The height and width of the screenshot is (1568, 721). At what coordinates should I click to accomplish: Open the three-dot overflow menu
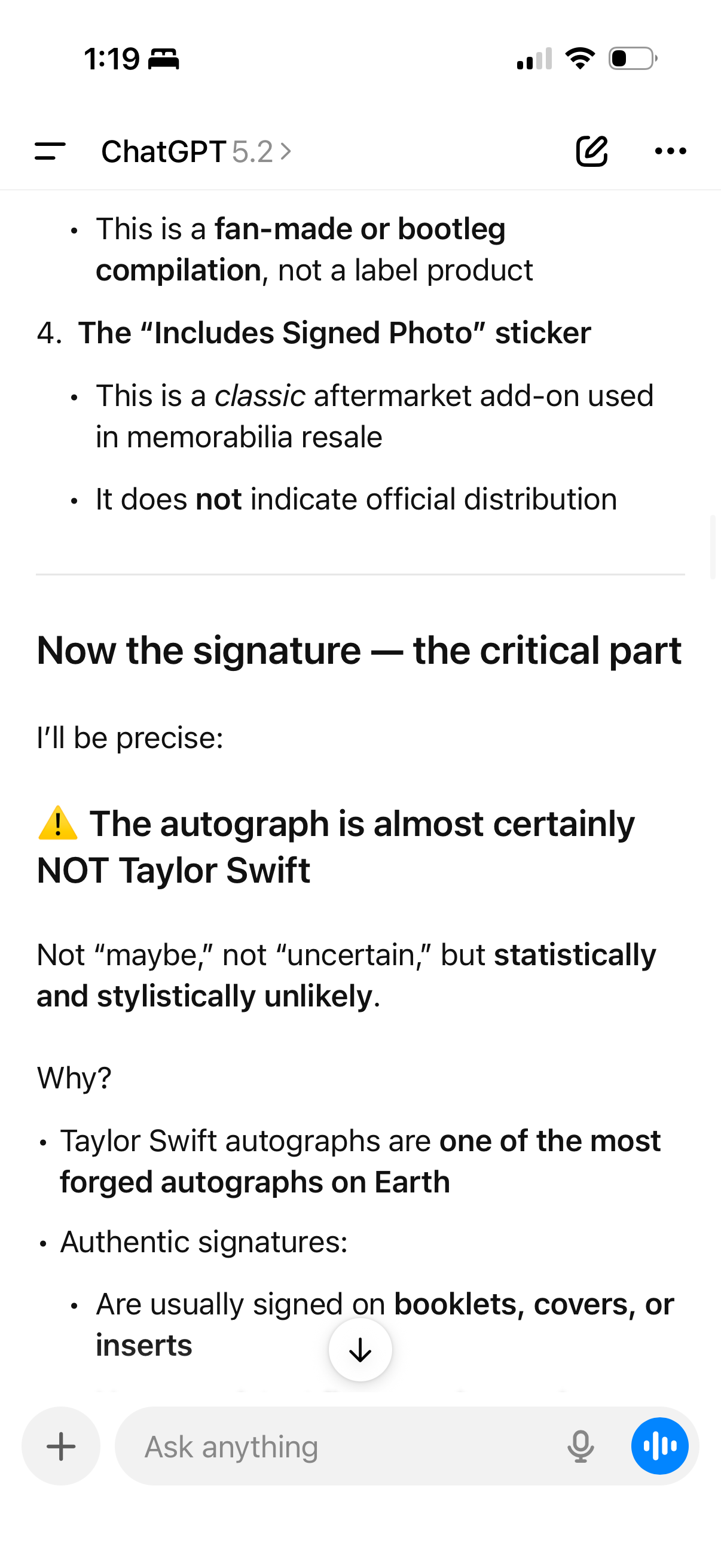[670, 151]
